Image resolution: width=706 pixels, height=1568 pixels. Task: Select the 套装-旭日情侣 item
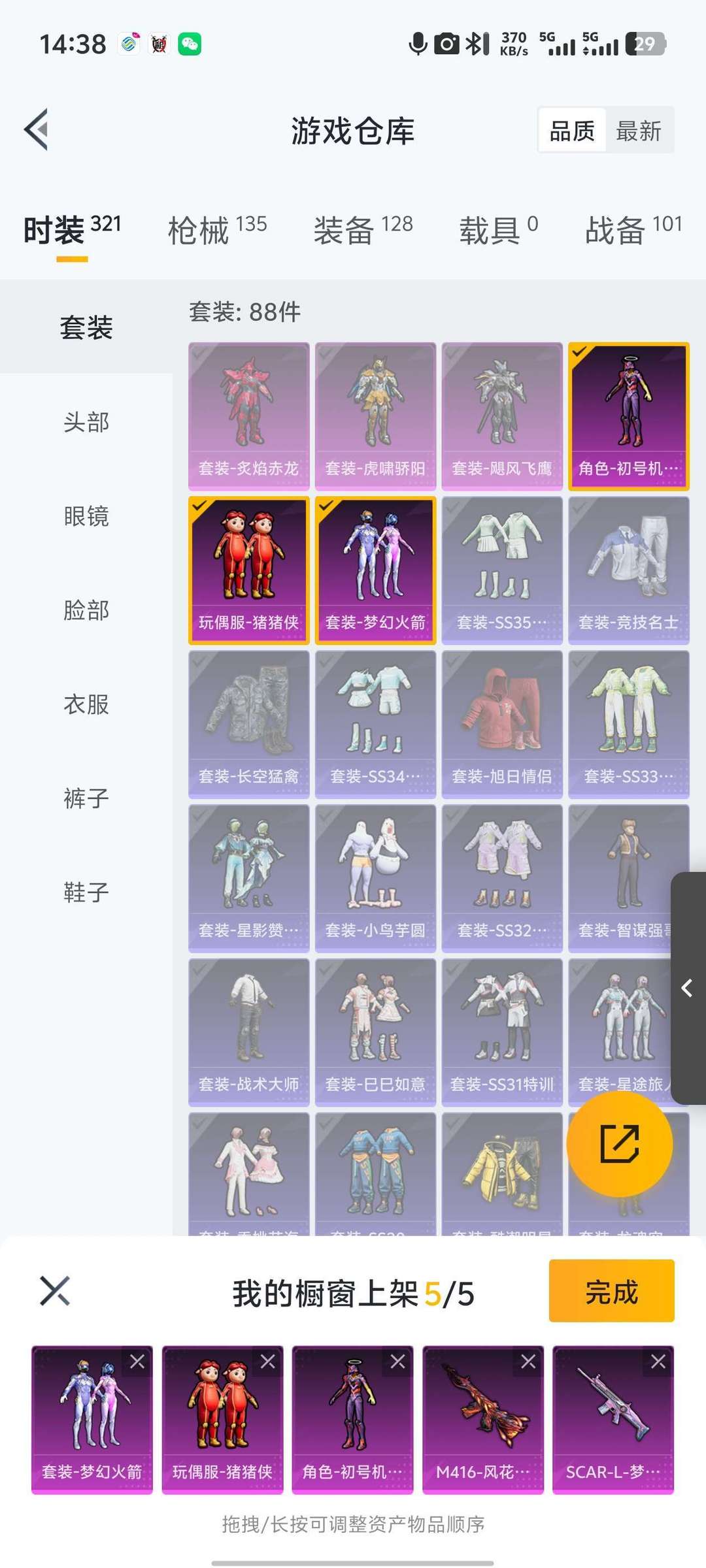[501, 724]
